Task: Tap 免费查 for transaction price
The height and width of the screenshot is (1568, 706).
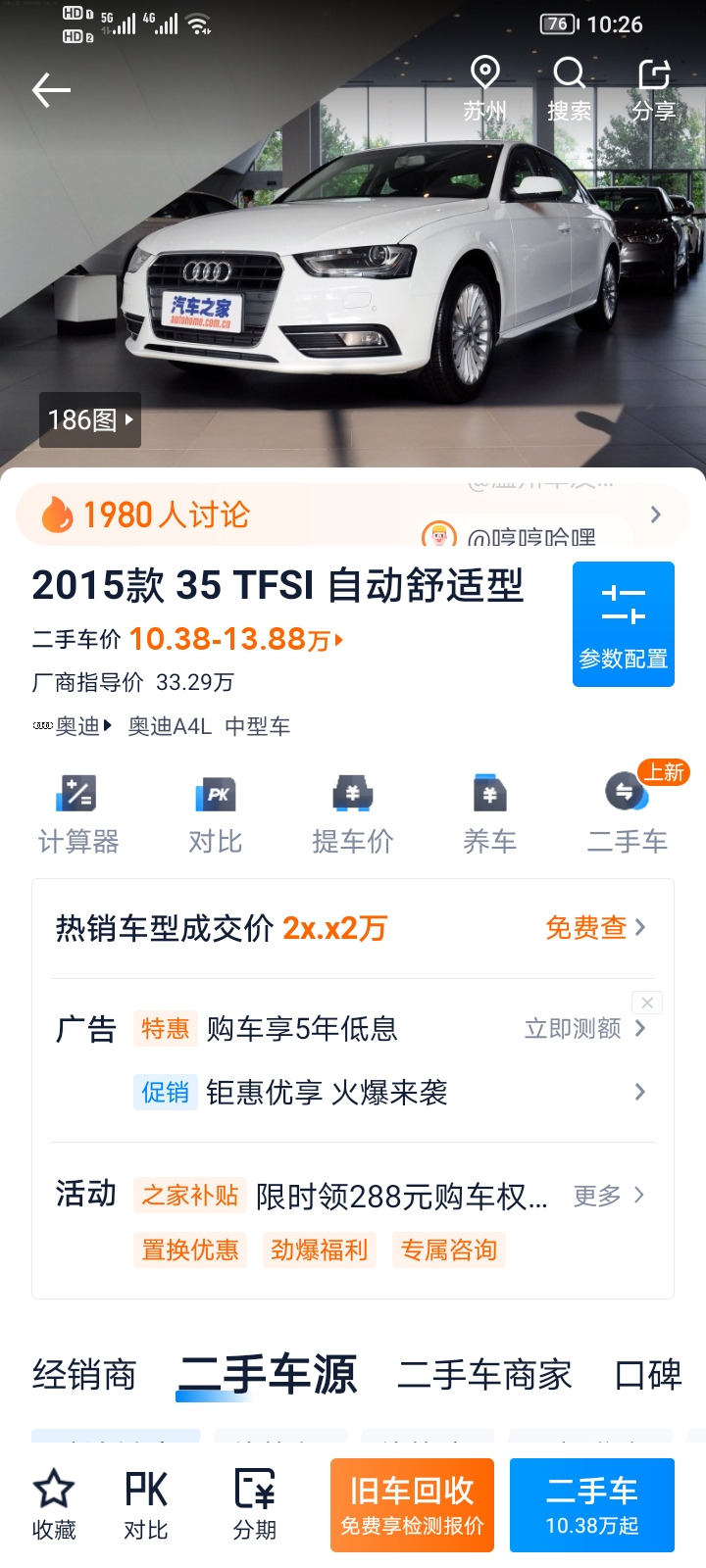Action: (595, 927)
